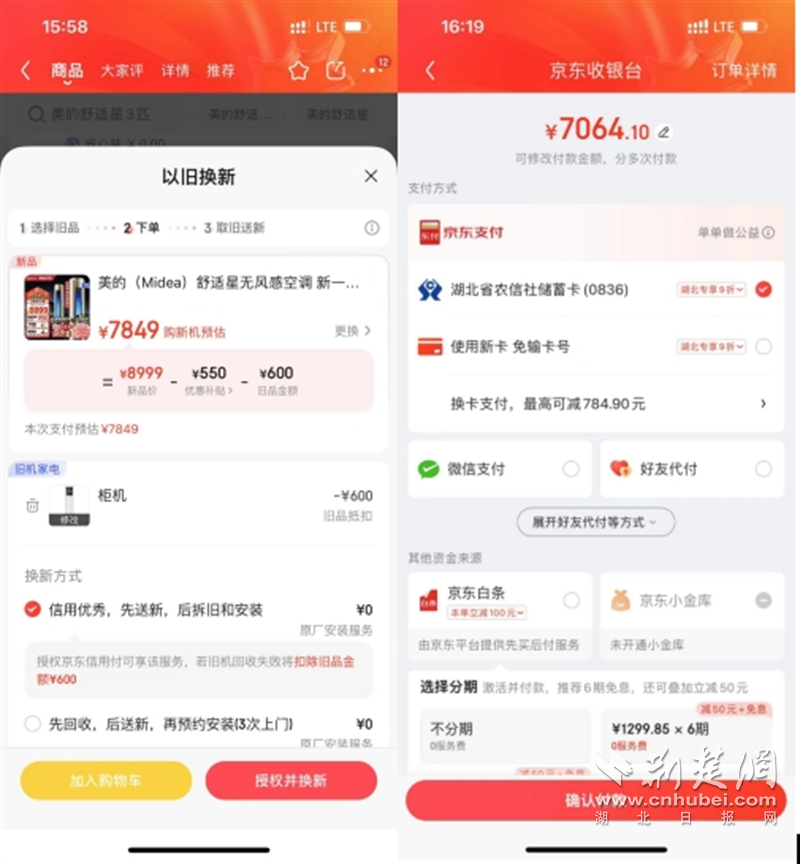This screenshot has height=864, width=800.
Task: Tap 更换 to change the new product
Action: pyautogui.click(x=352, y=331)
